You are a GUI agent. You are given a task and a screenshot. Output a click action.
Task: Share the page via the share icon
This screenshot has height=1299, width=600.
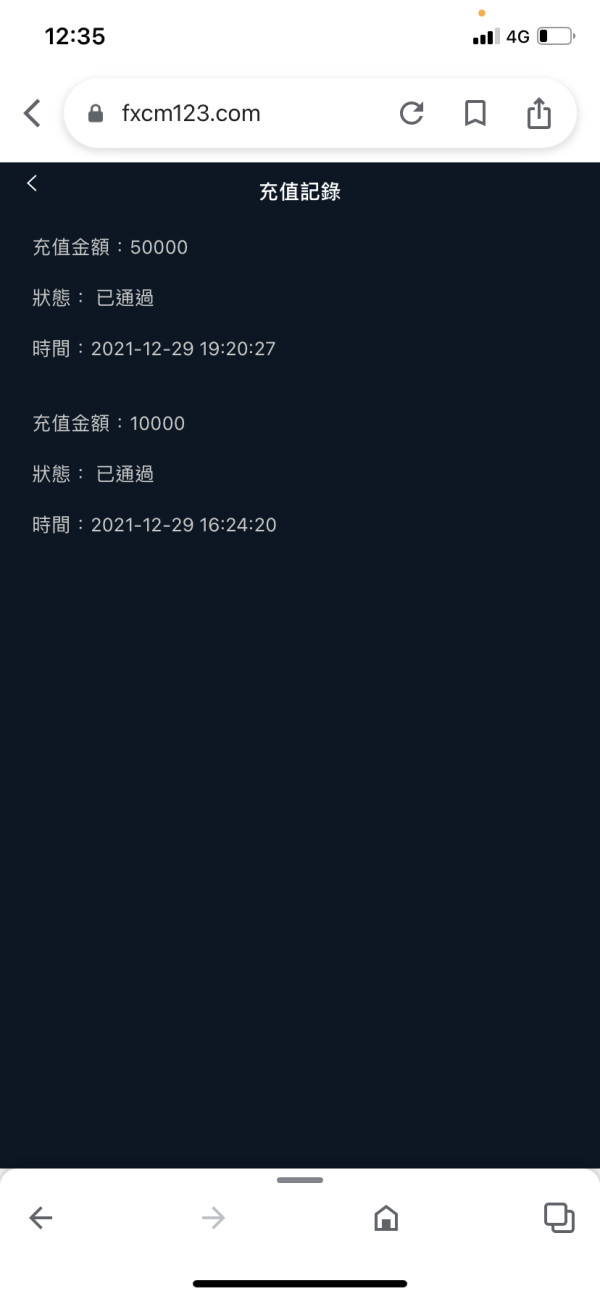click(539, 112)
